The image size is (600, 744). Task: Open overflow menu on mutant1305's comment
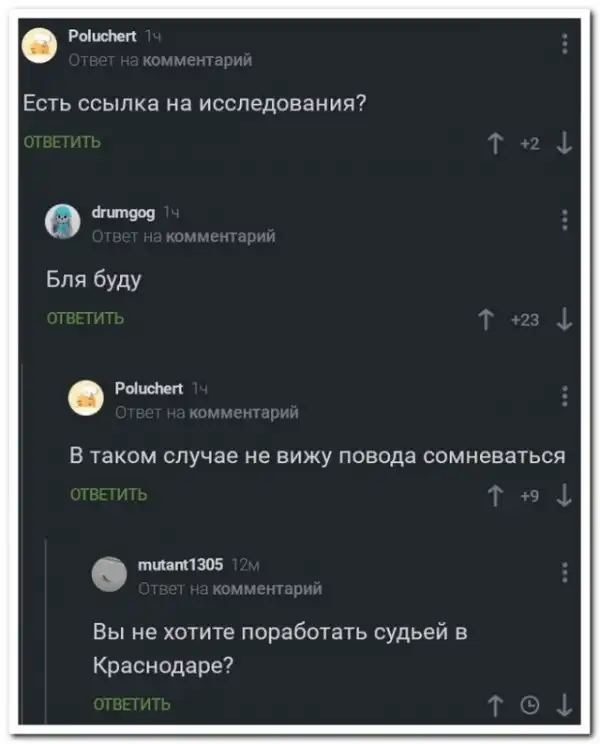565,572
